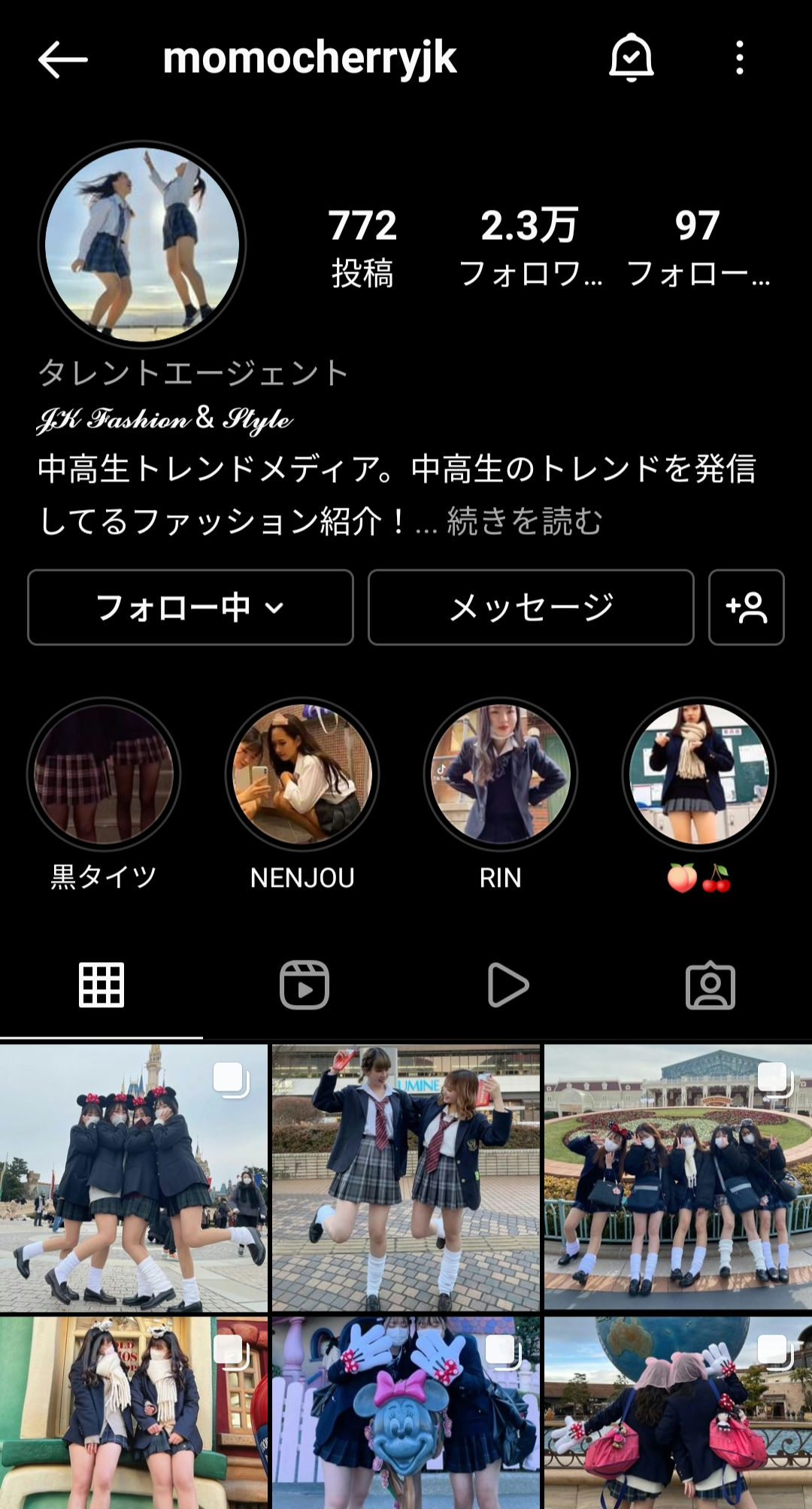Open the post in front of LUMINE

pyautogui.click(x=406, y=1177)
